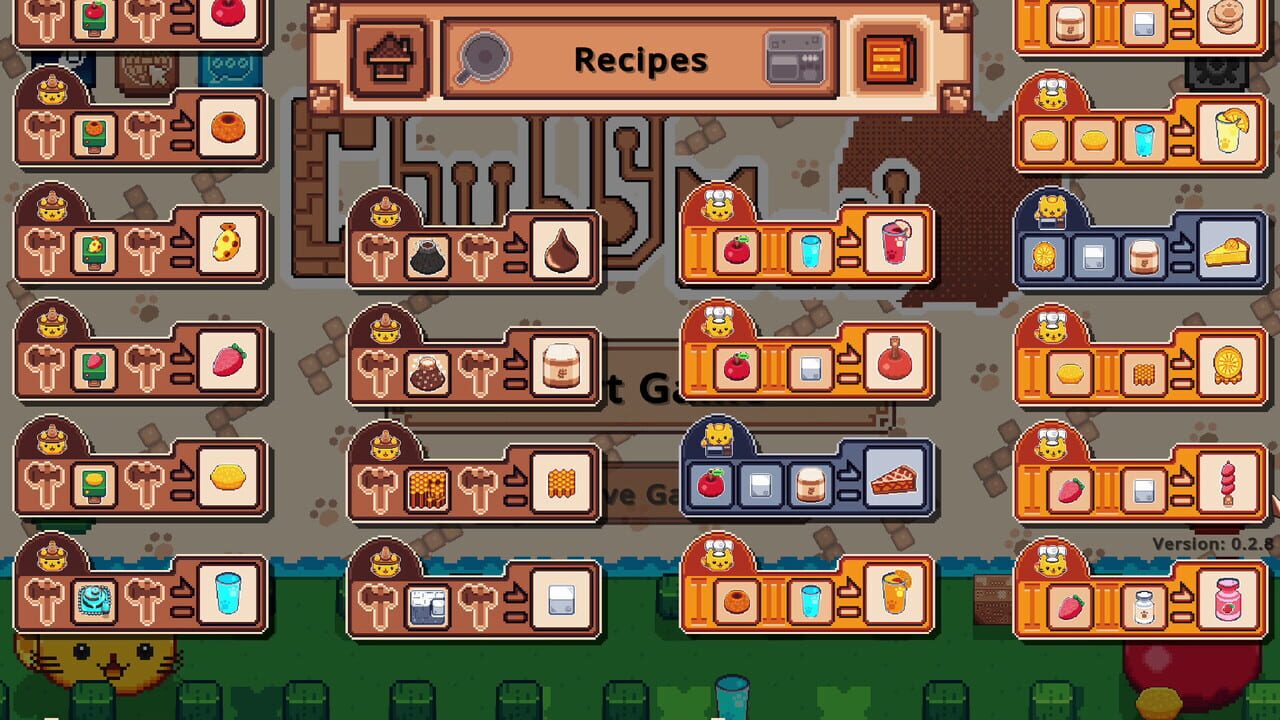1280x720 pixels.
Task: Tap the house icon in the Recipes bar
Action: point(390,60)
